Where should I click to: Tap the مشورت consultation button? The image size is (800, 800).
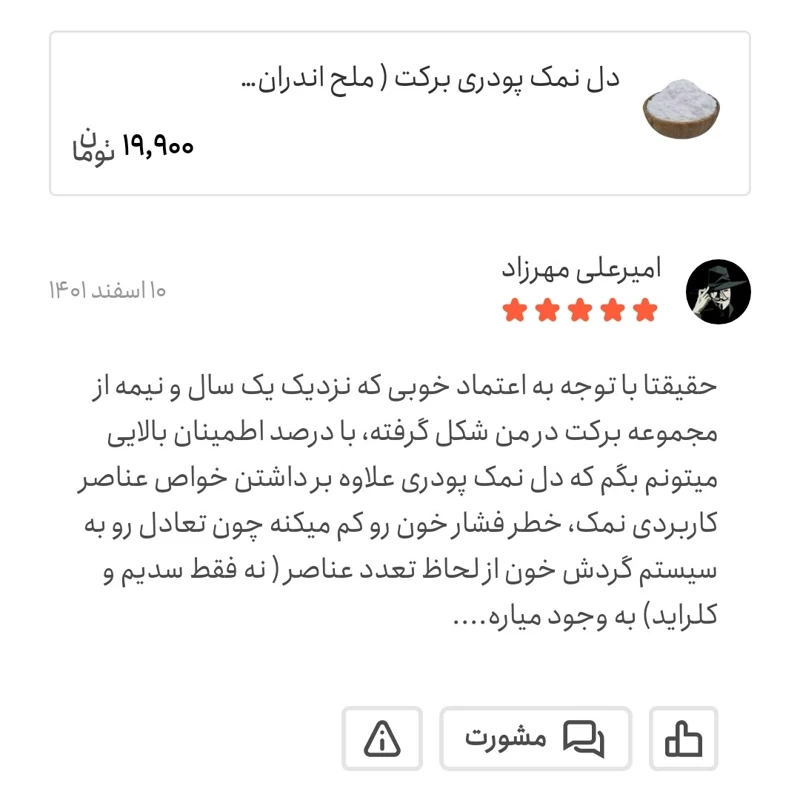(535, 739)
